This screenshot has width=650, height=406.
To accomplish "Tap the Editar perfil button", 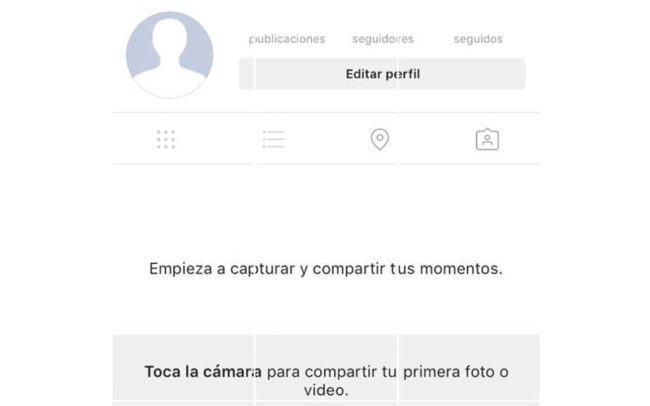I will coord(382,74).
